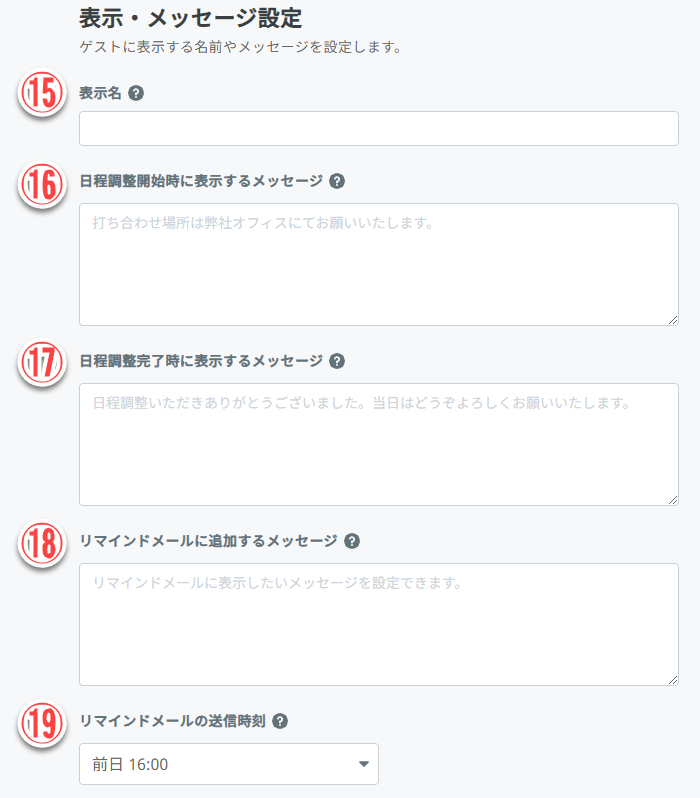Show help for 日程調整開始時に表示するメッセージ
Viewport: 700px width, 798px height.
coord(337,181)
